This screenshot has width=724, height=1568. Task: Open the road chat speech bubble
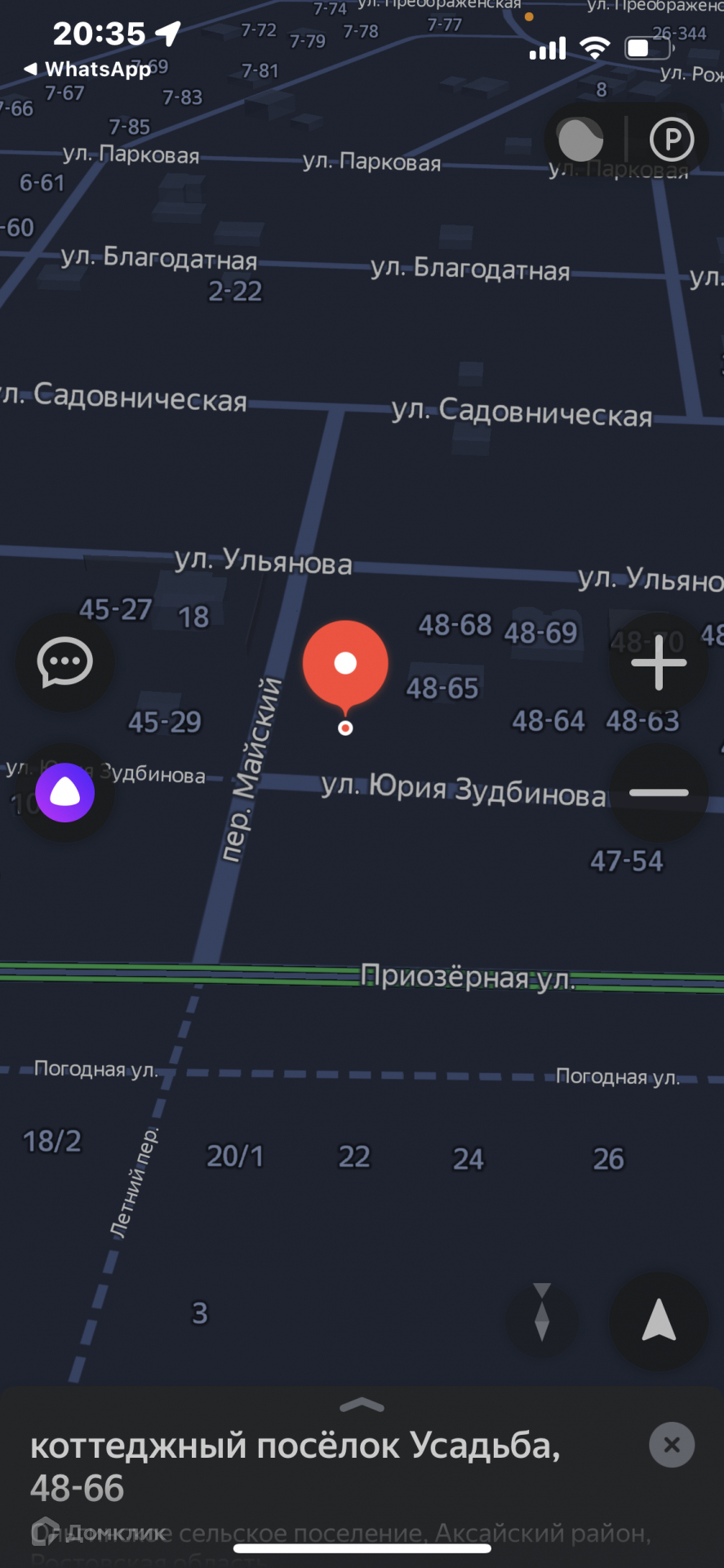(x=64, y=662)
